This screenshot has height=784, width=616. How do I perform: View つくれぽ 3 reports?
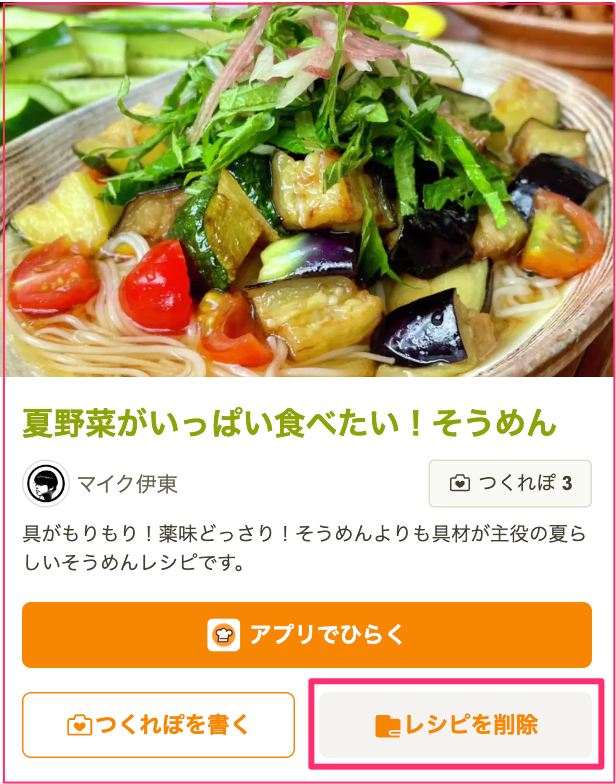pyautogui.click(x=510, y=484)
